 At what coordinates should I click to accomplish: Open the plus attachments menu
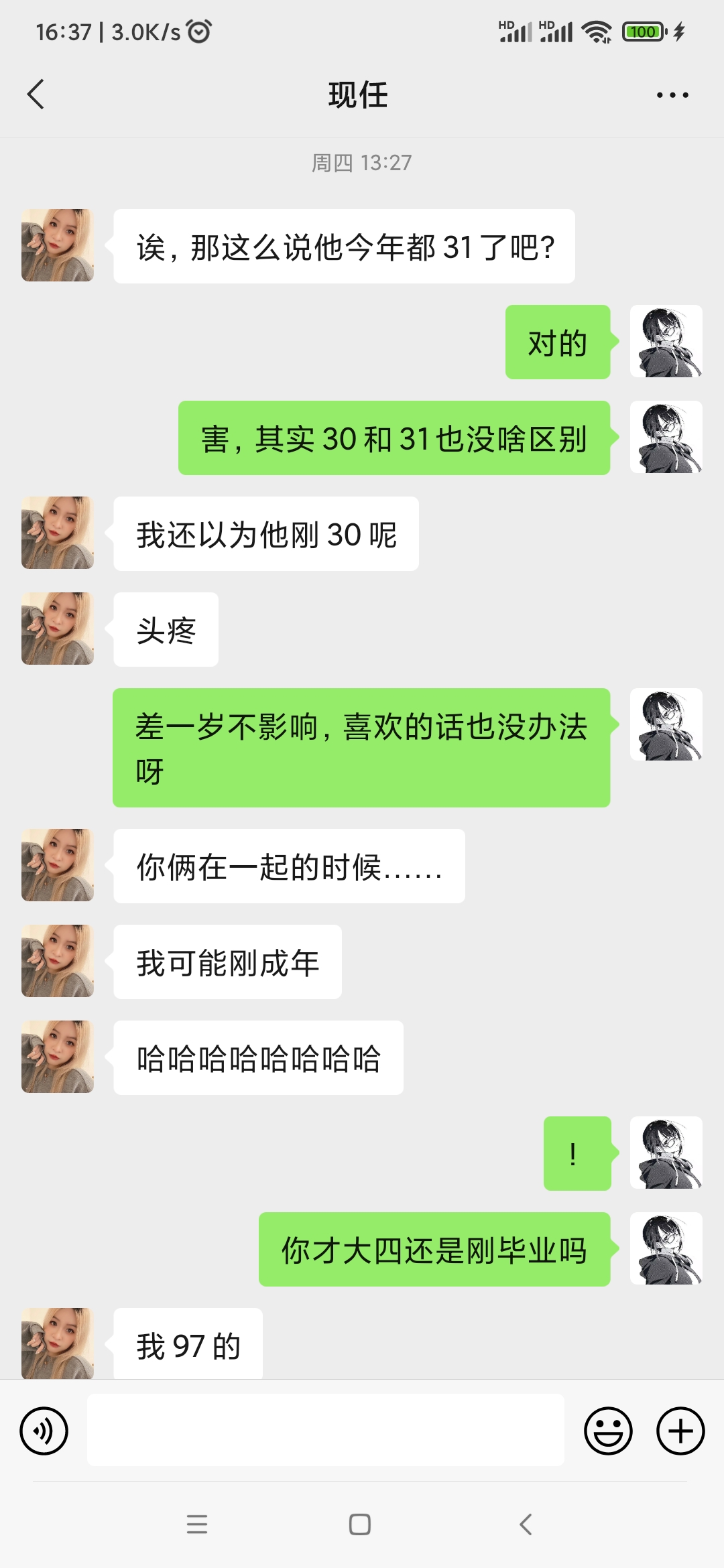pos(680,1431)
